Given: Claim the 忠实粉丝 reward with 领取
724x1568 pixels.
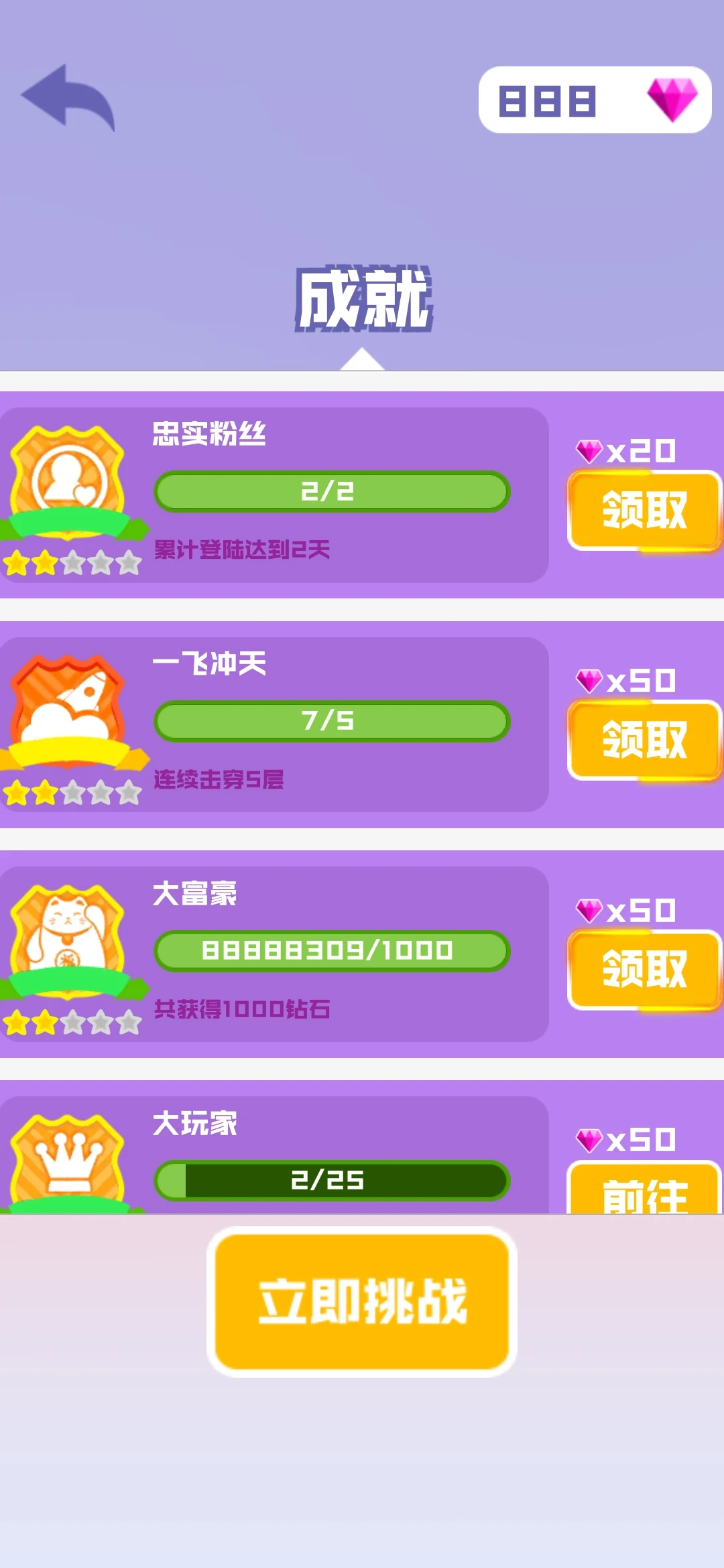Looking at the screenshot, I should [644, 511].
